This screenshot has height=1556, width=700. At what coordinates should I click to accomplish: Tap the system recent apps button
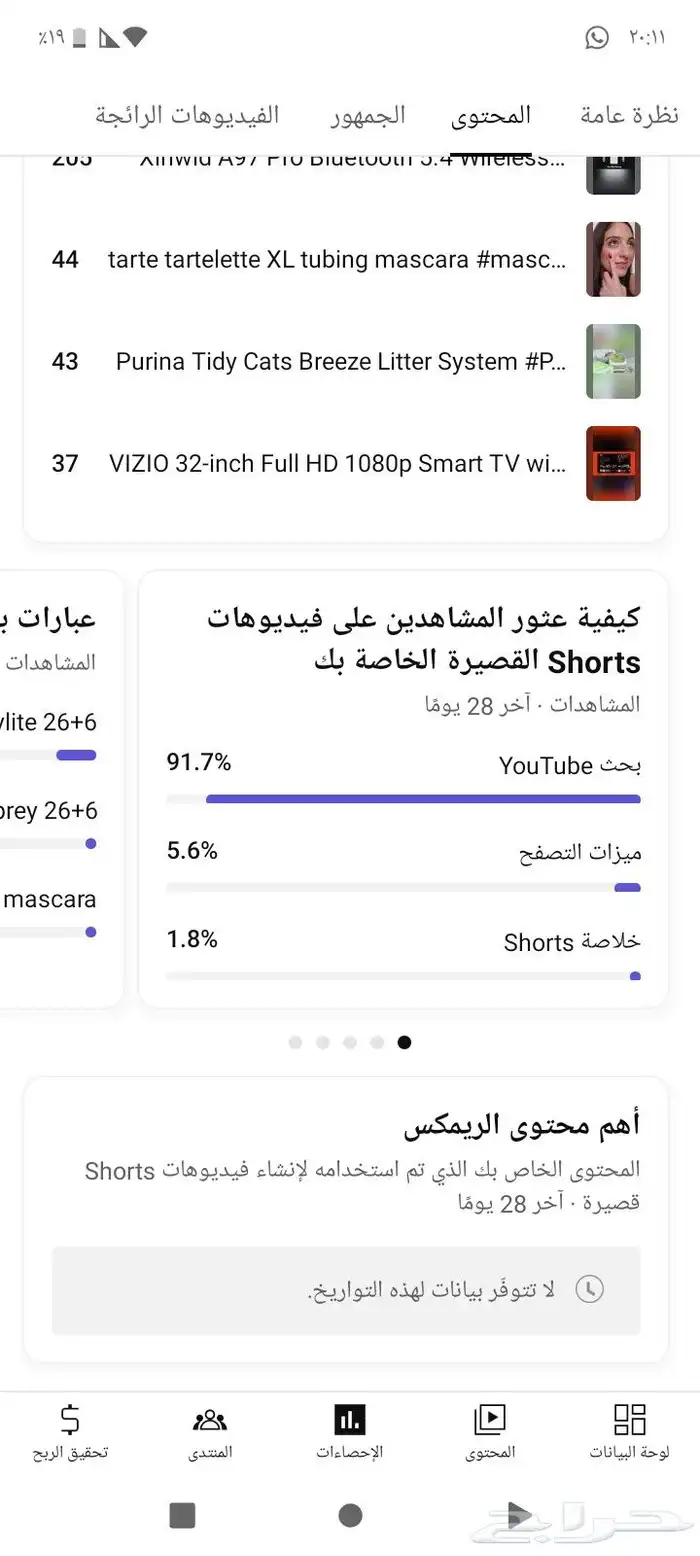182,1515
